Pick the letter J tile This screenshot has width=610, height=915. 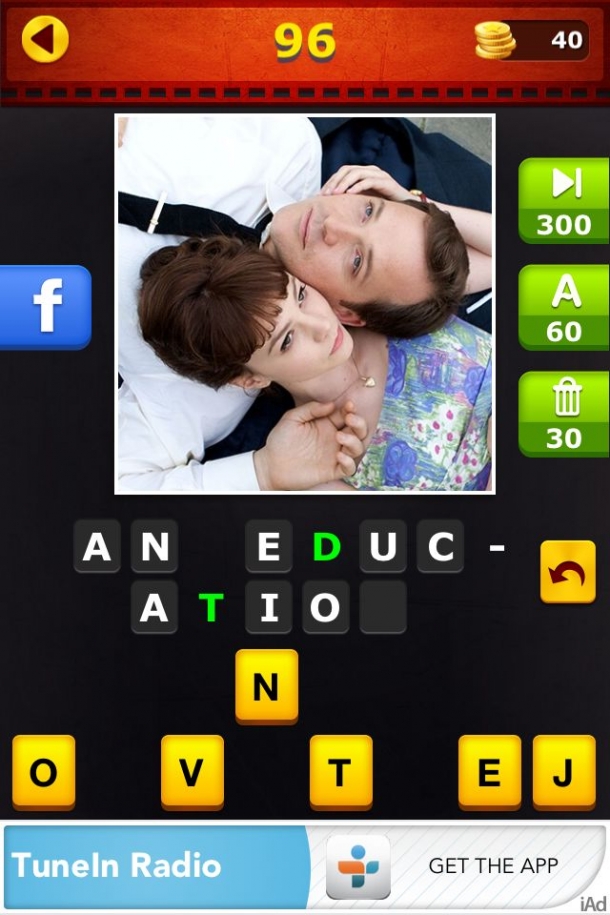(x=563, y=771)
